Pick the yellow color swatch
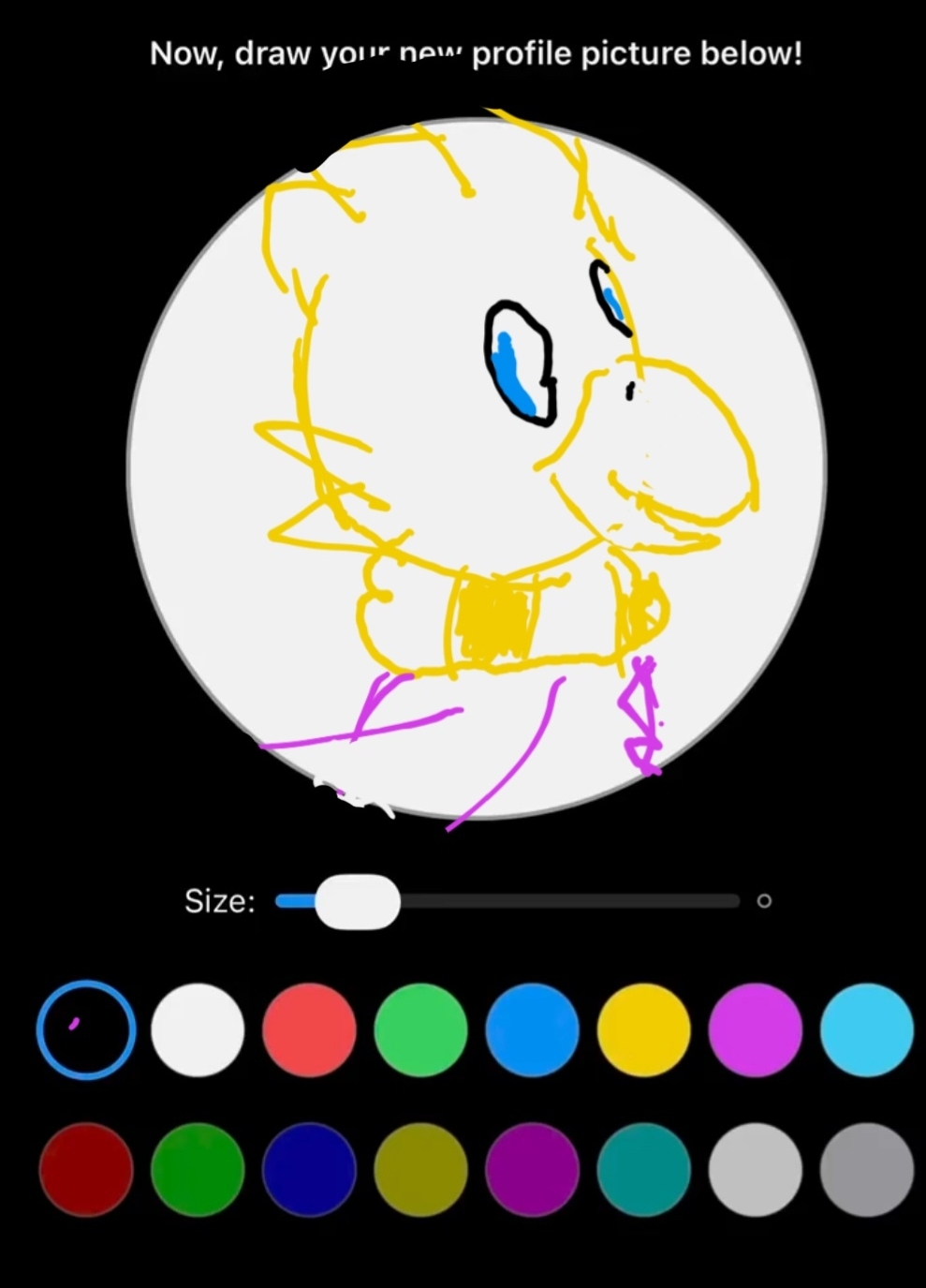This screenshot has width=926, height=1288. [x=644, y=1029]
